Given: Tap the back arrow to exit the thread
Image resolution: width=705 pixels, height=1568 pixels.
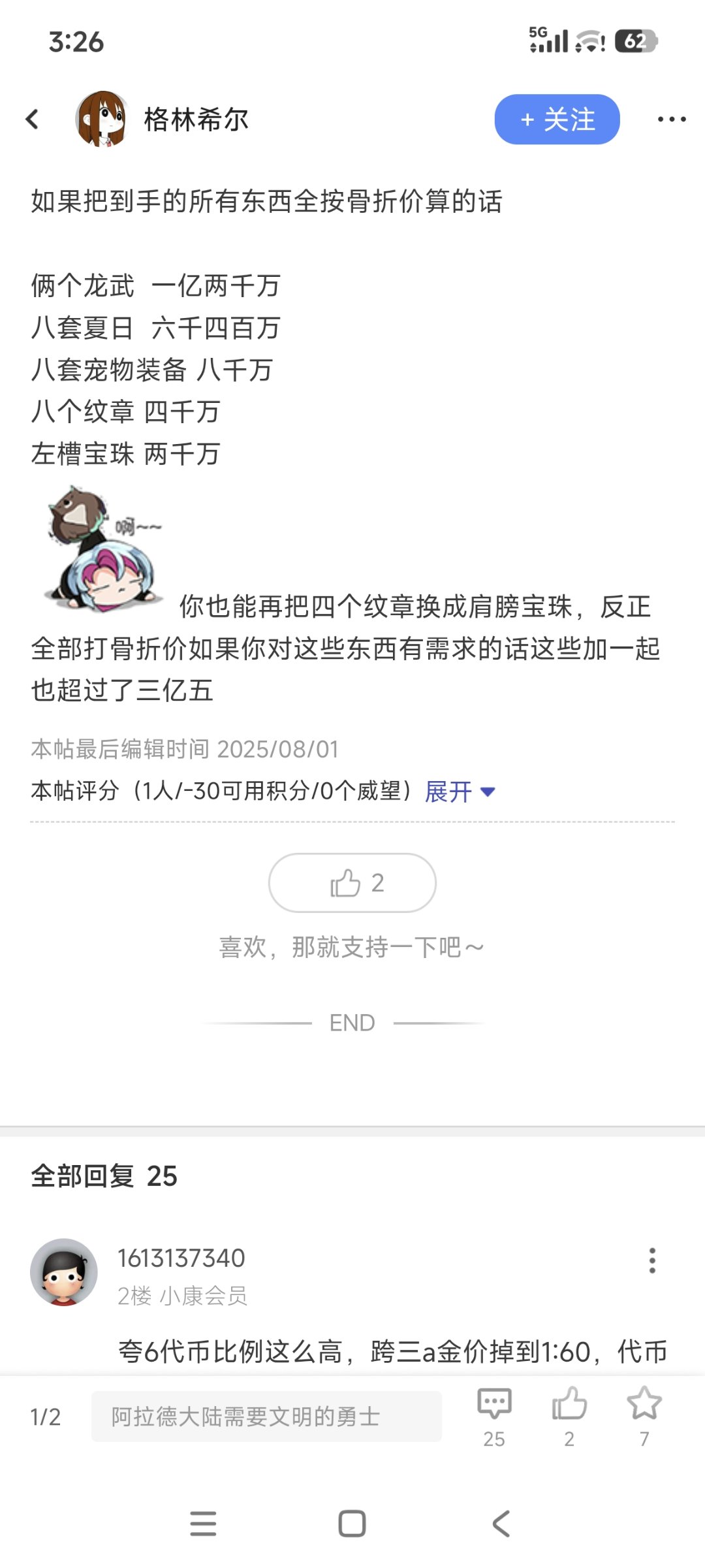Looking at the screenshot, I should tap(32, 120).
